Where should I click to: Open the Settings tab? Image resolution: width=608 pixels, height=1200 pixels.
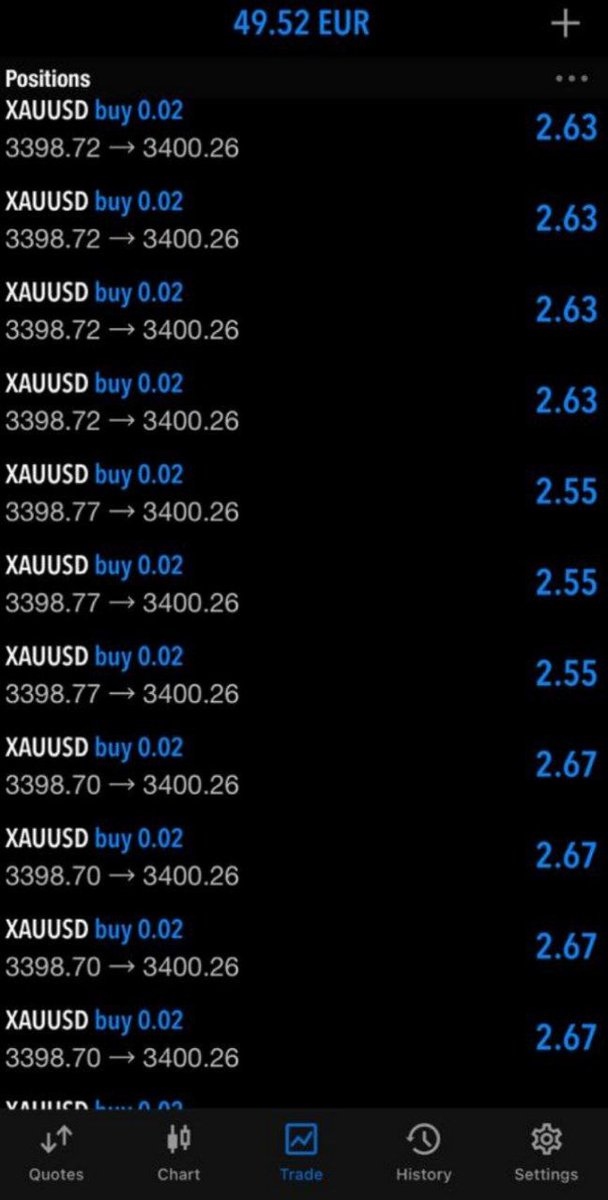coord(546,1153)
